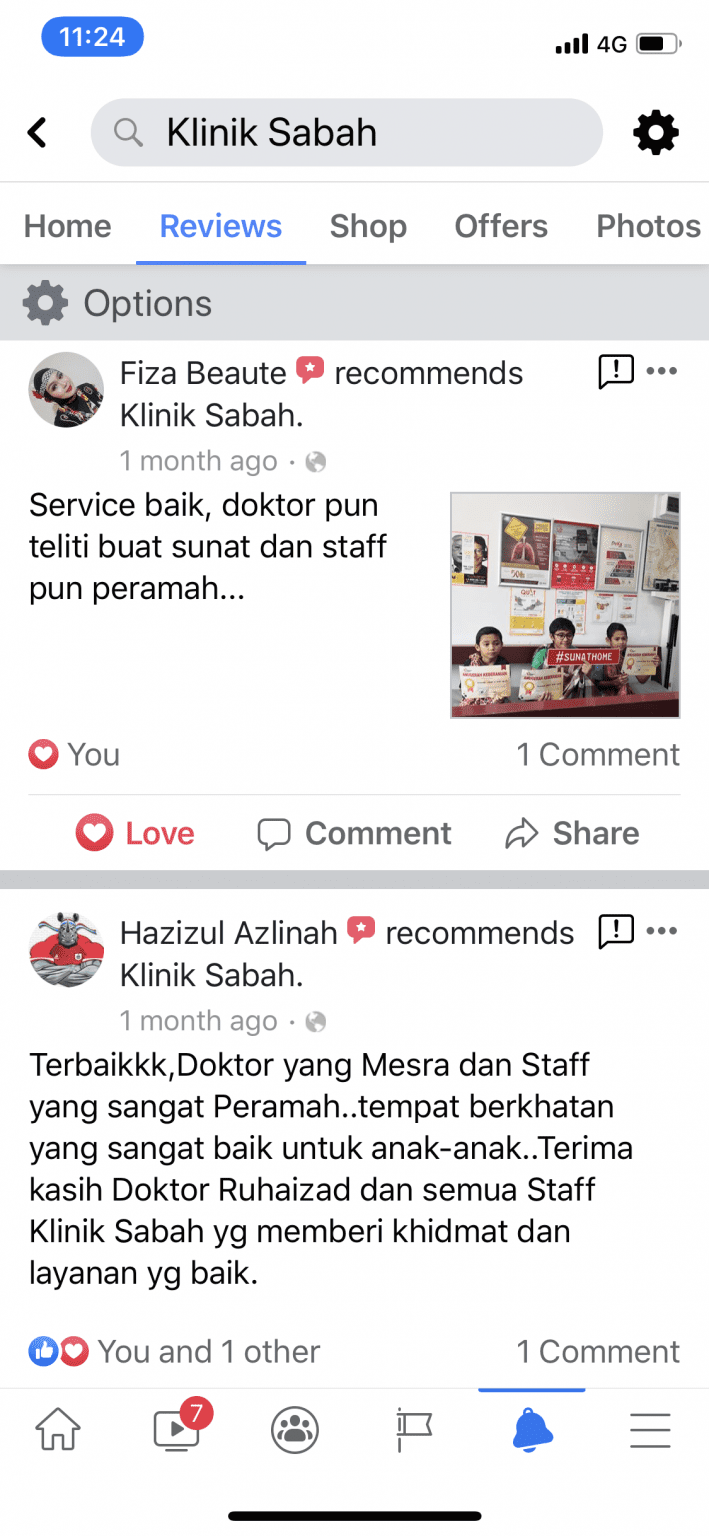This screenshot has width=709, height=1536.
Task: Switch to the Shop tab
Action: 368,226
